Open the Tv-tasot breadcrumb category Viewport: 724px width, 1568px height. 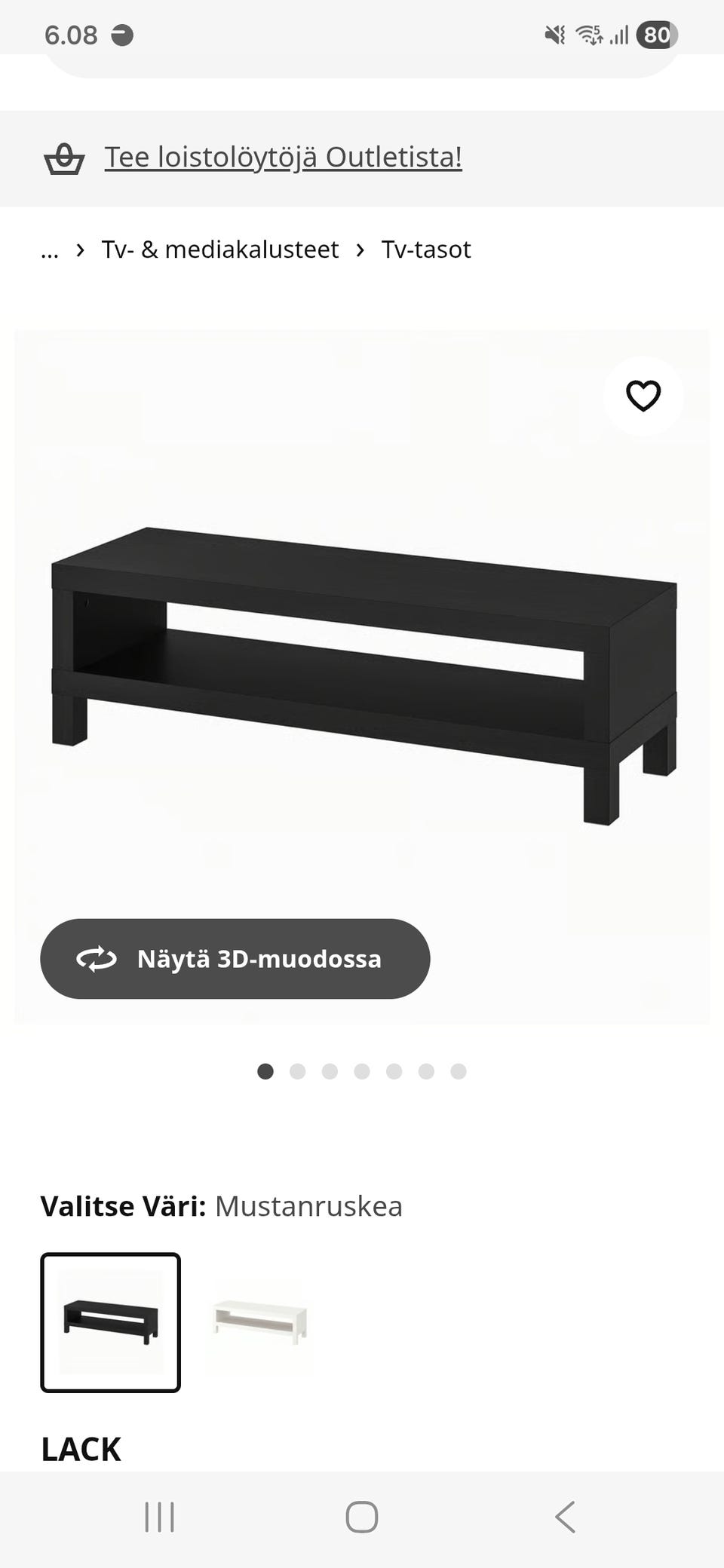click(x=426, y=250)
